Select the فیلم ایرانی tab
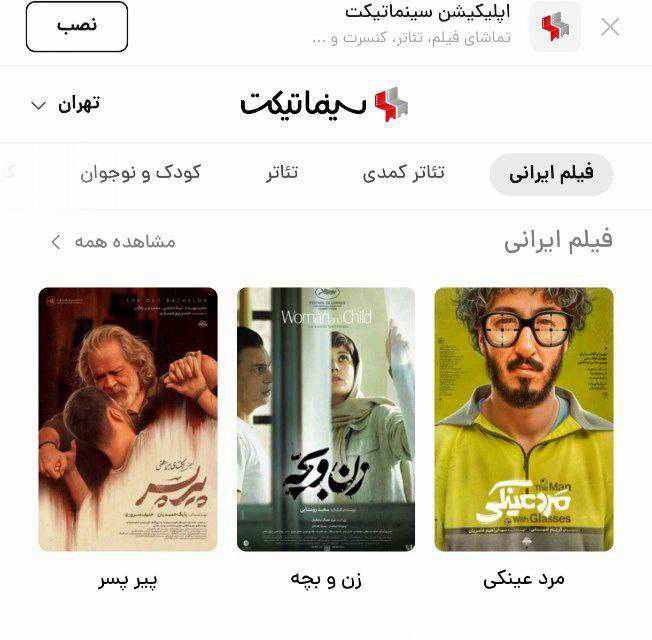Screen dimensions: 652x640 tap(551, 174)
